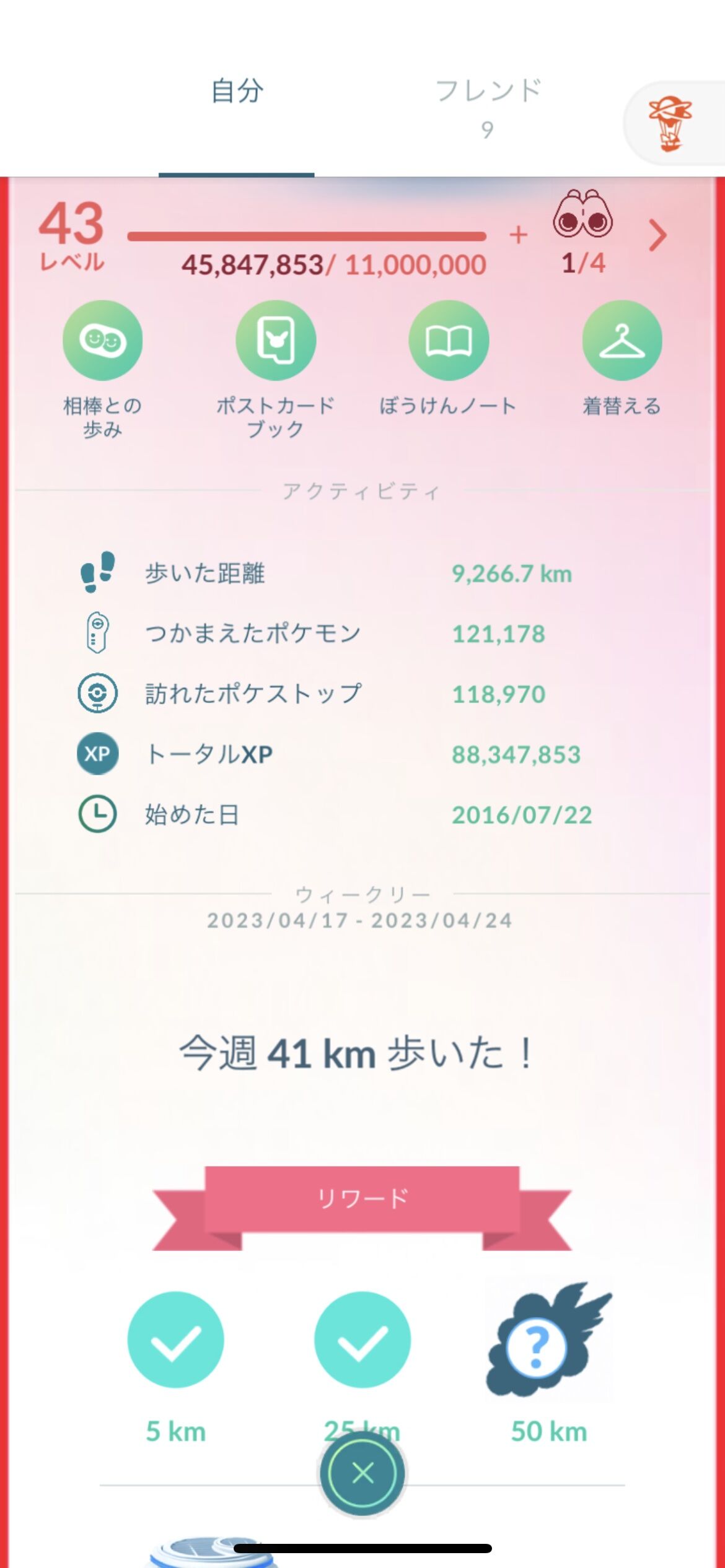Open ぼうけんノート journal

coord(449,341)
